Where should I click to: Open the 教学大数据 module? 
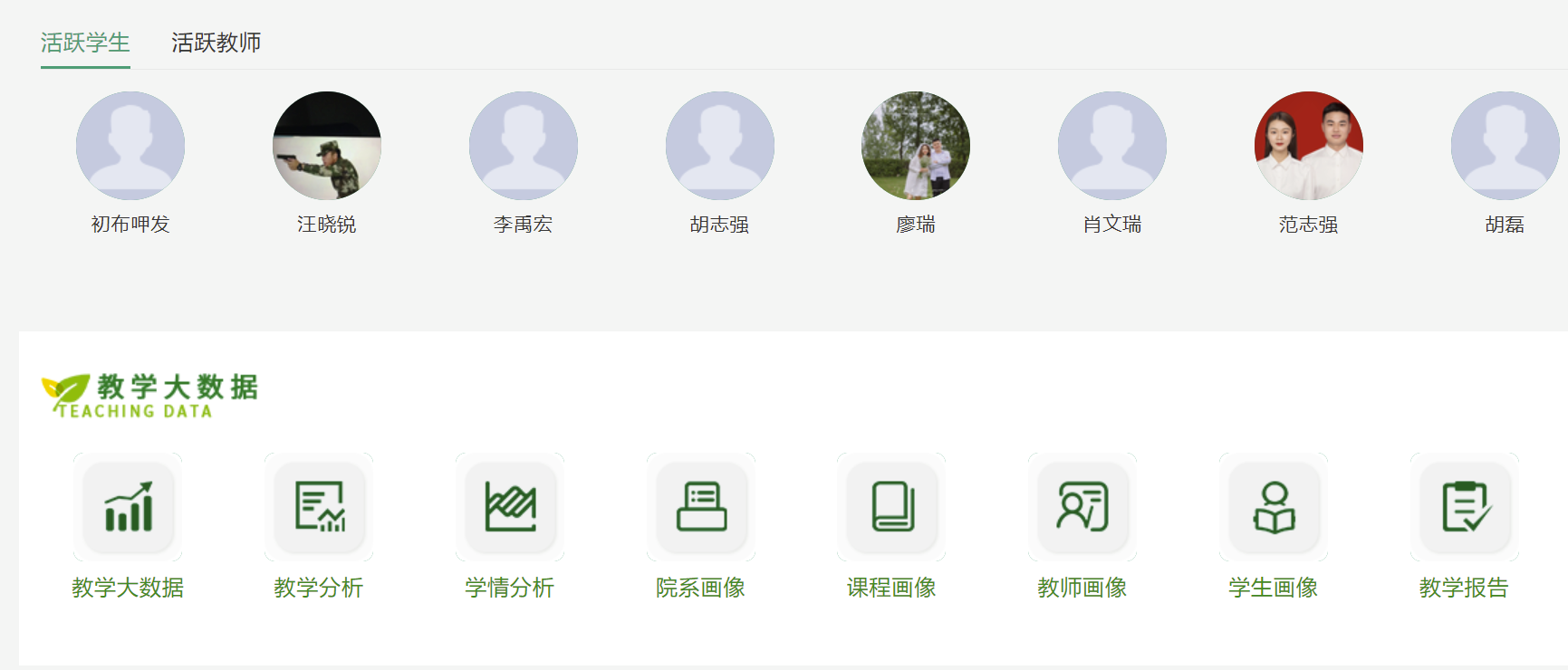[128, 507]
